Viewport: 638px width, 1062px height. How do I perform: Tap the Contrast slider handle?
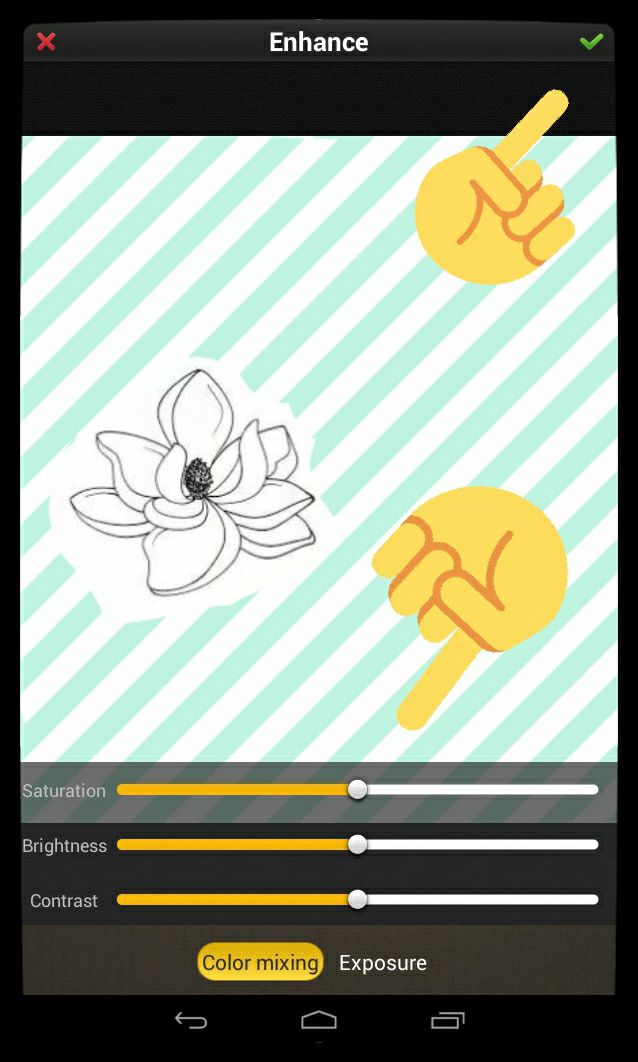click(358, 899)
